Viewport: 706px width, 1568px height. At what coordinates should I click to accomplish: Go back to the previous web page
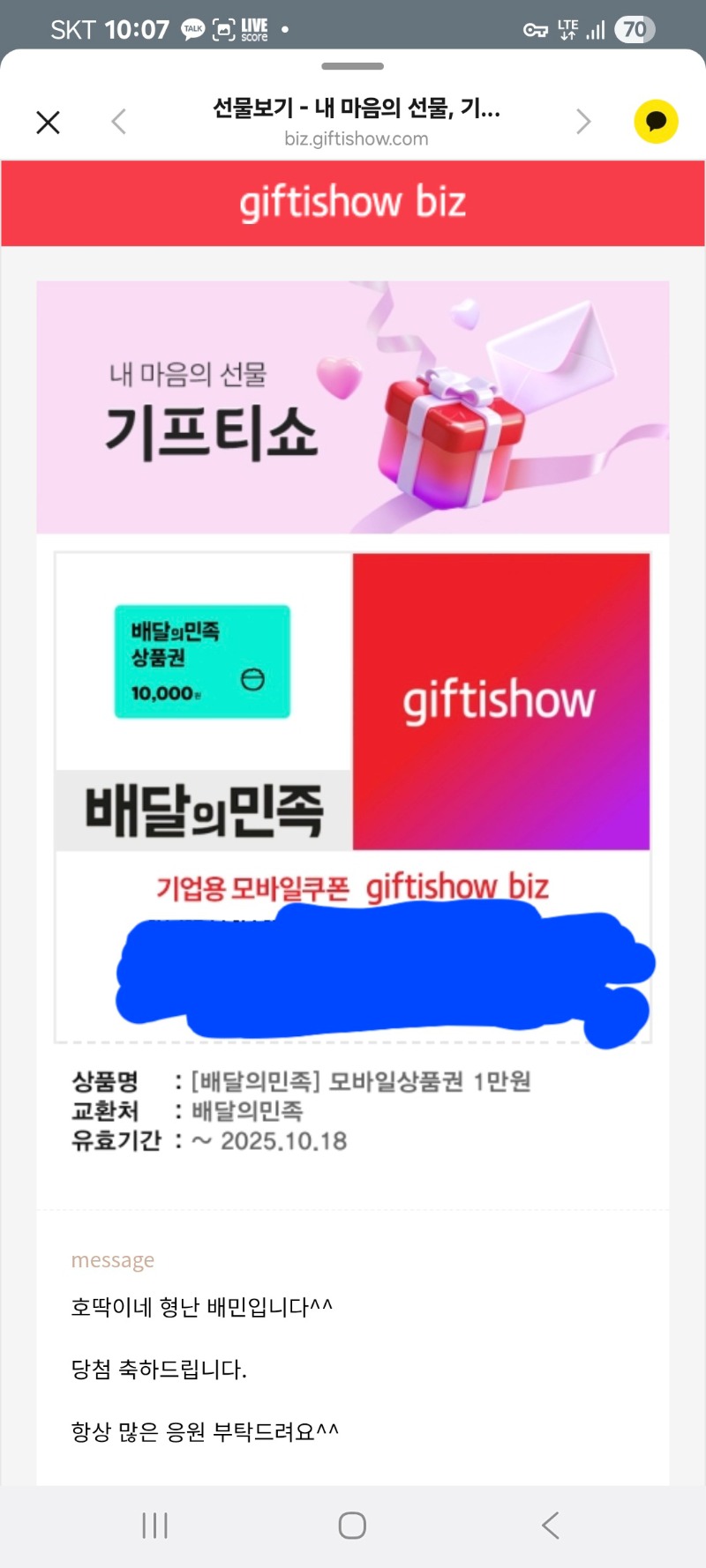pyautogui.click(x=119, y=122)
